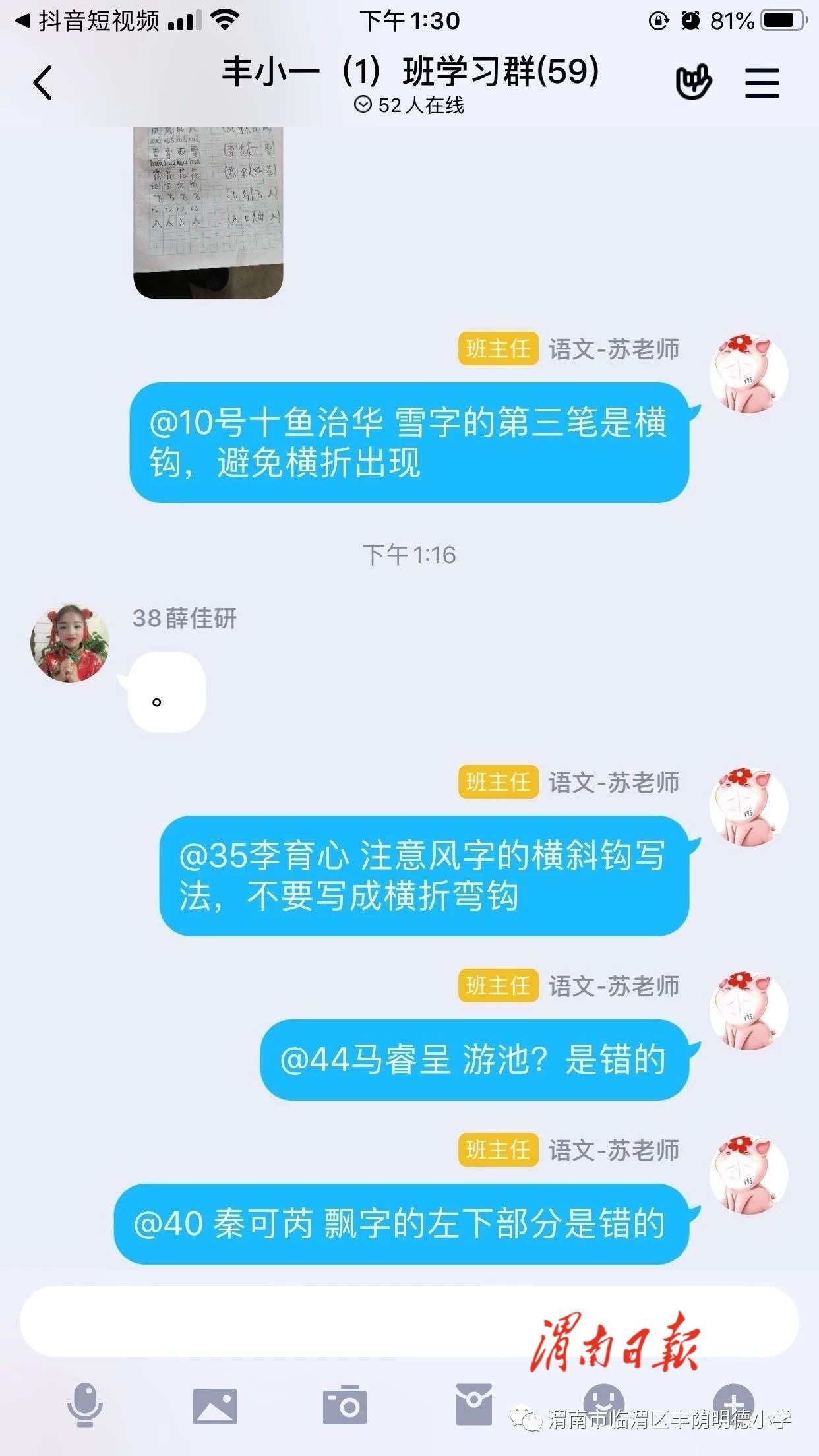Go back from the class group chat
The width and height of the screenshot is (819, 1456).
tap(43, 83)
